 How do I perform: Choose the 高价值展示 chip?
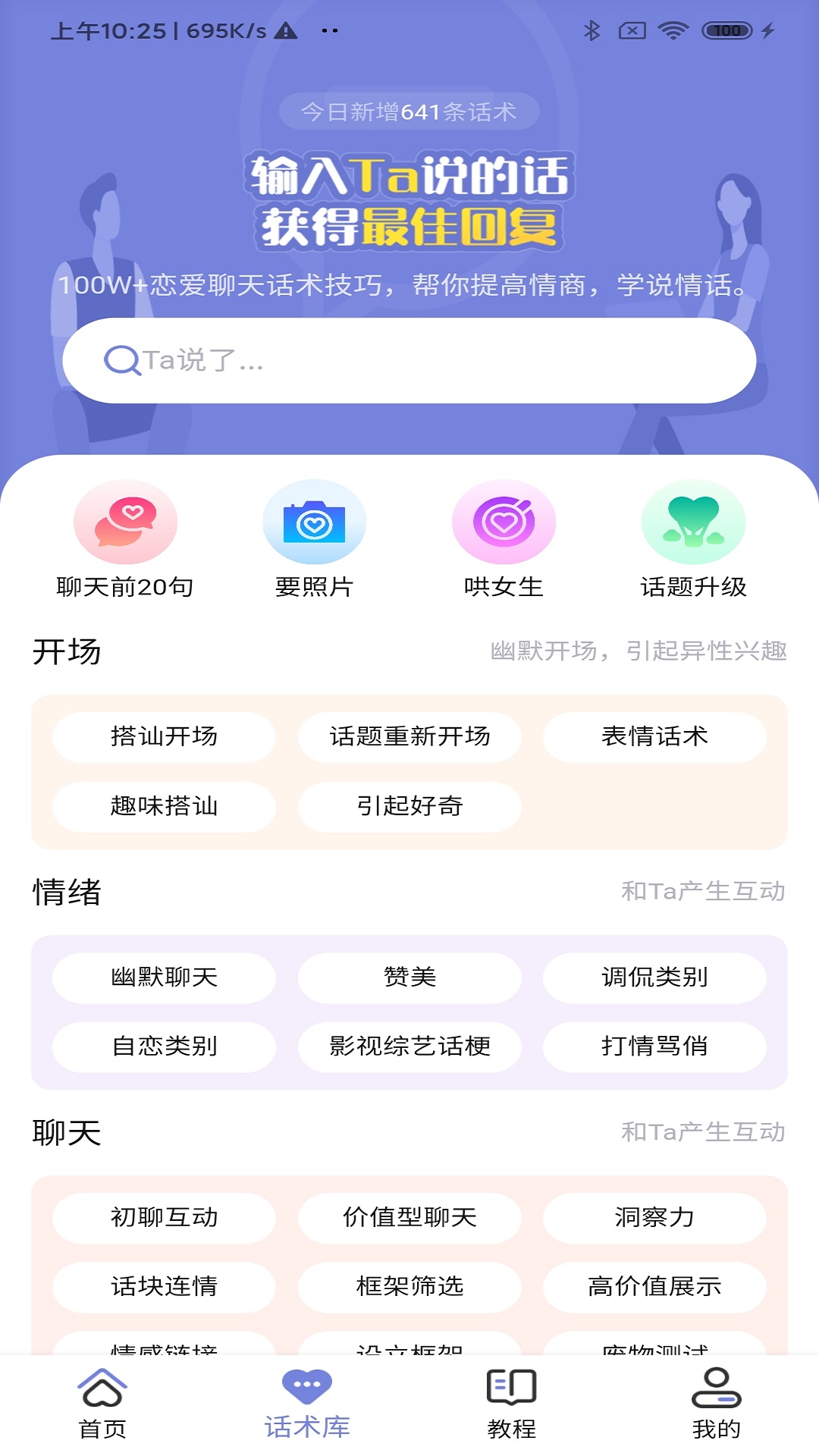(654, 1287)
